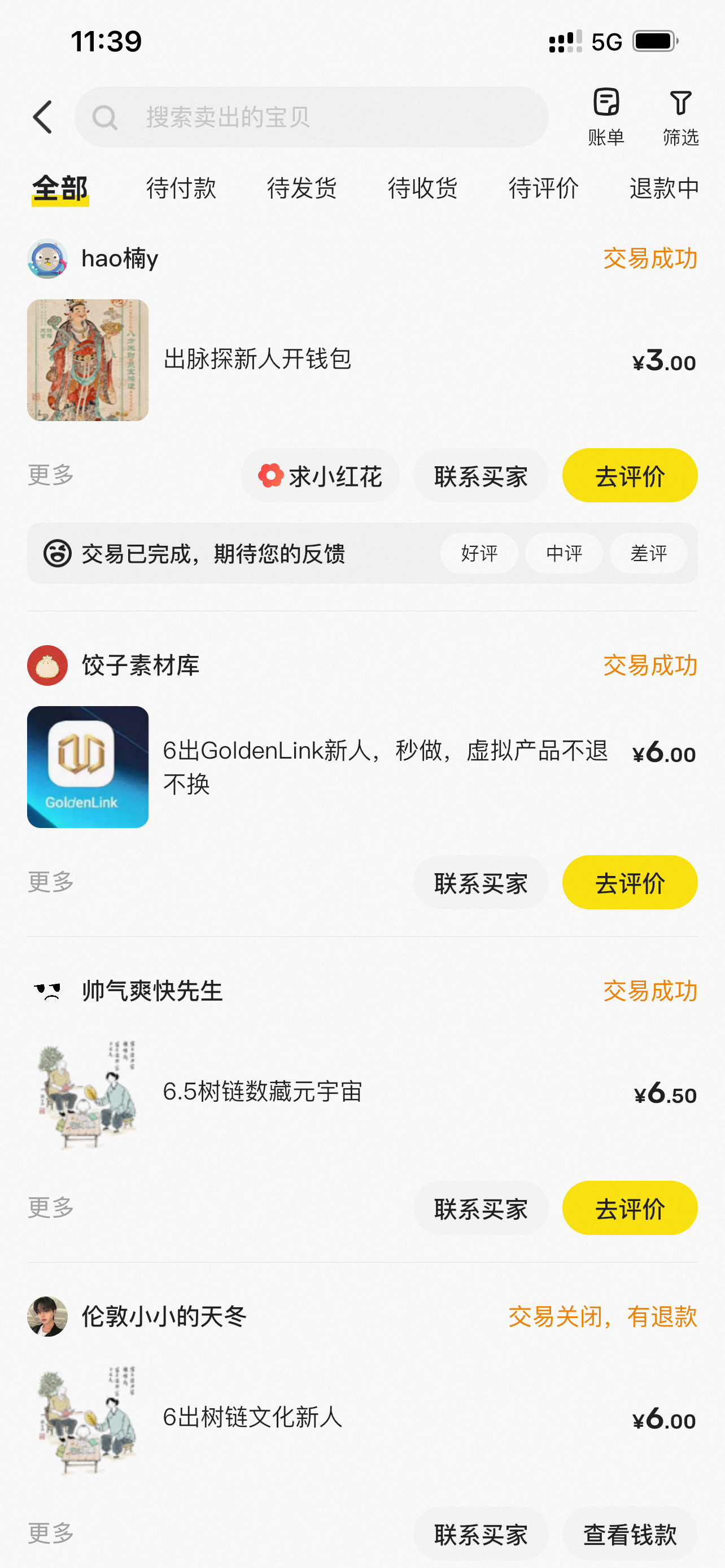This screenshot has width=725, height=1568.
Task: Tap 去评价 for the 出脉探新人开钱包 order
Action: pos(630,476)
